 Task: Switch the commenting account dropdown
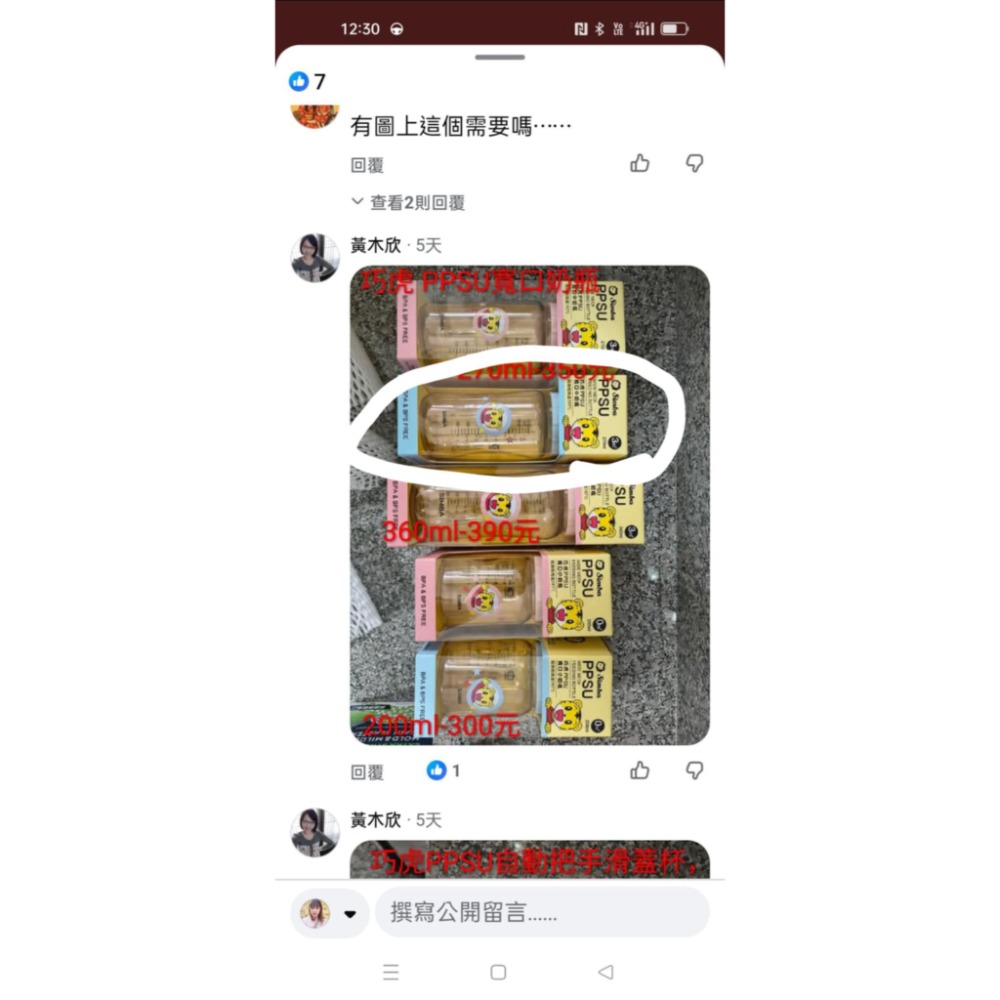[350, 914]
